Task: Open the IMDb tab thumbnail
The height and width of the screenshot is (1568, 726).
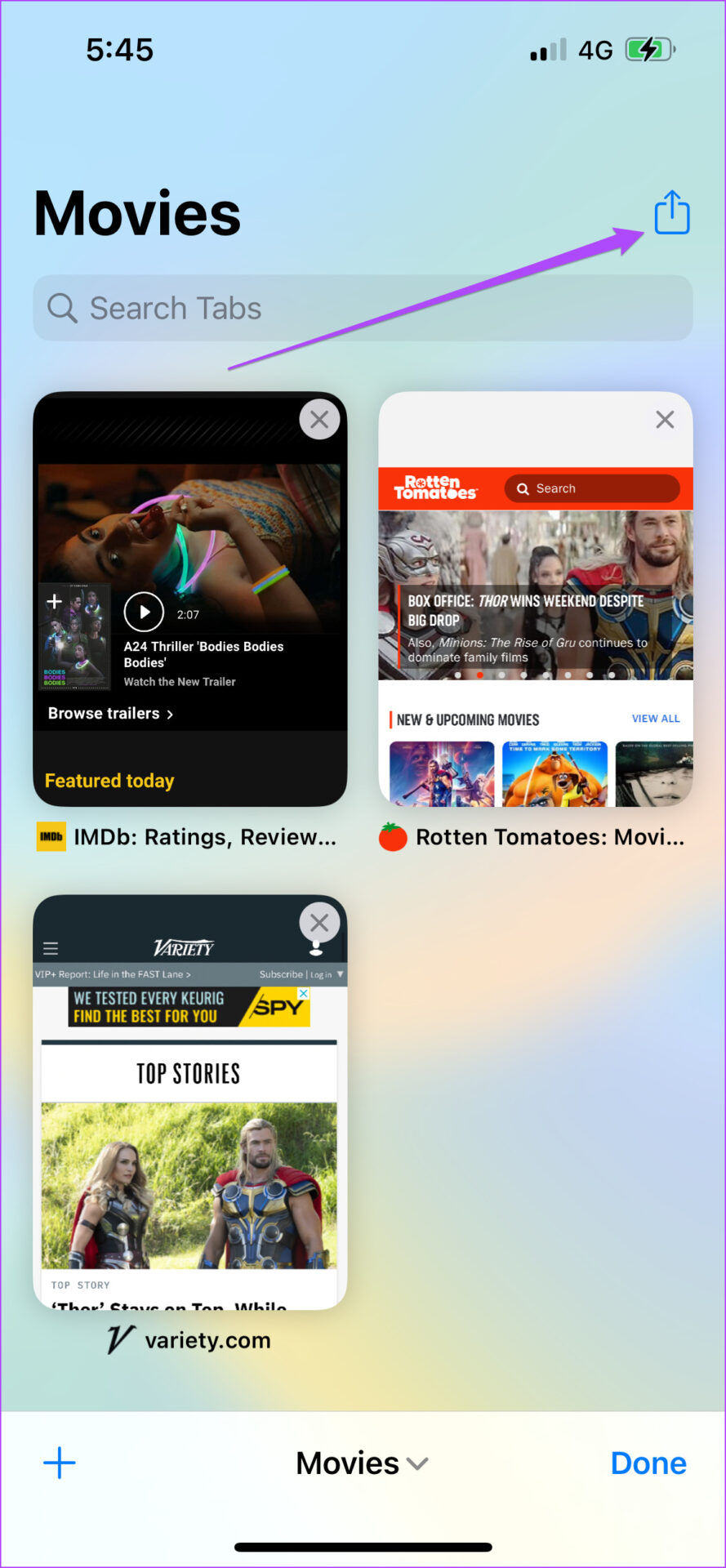Action: [x=189, y=621]
